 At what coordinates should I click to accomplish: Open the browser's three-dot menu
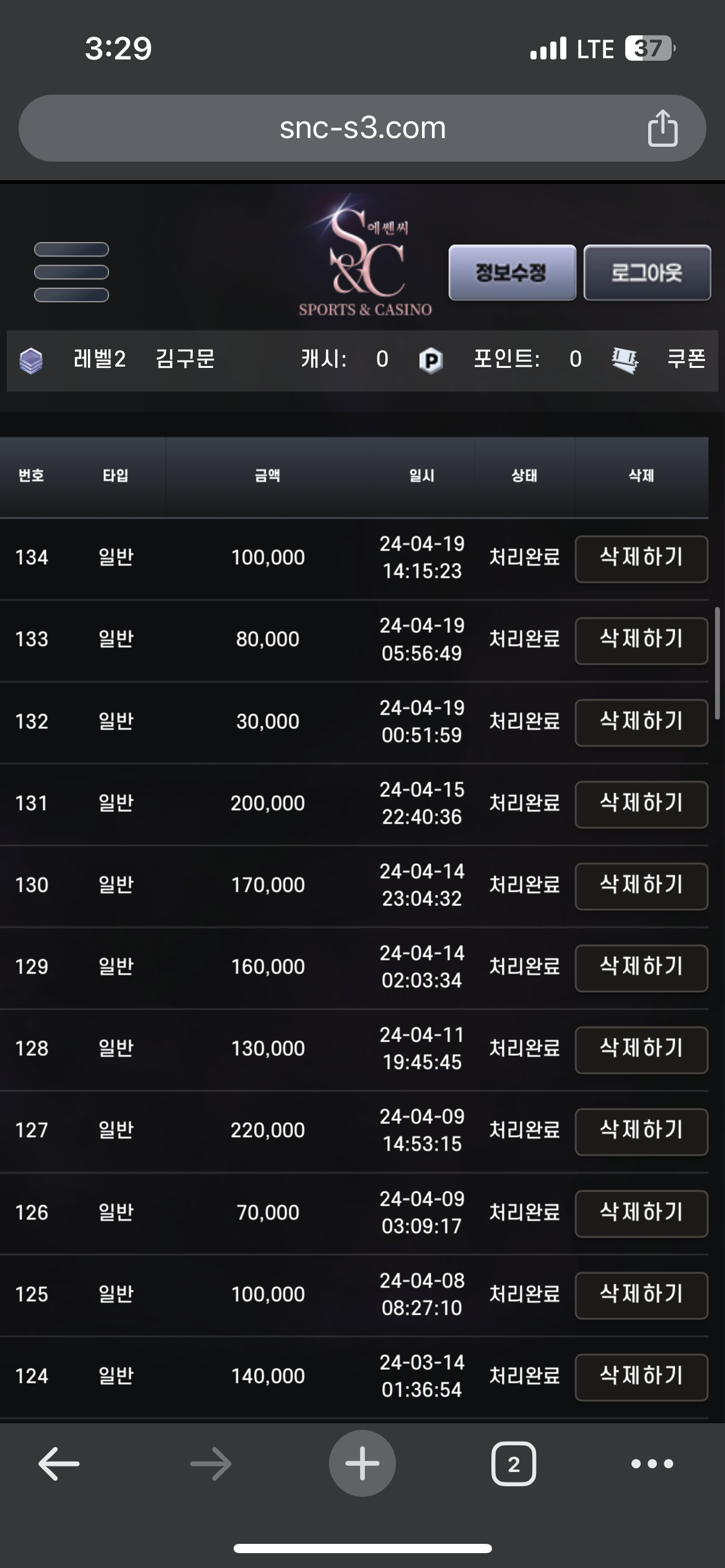click(x=652, y=1463)
